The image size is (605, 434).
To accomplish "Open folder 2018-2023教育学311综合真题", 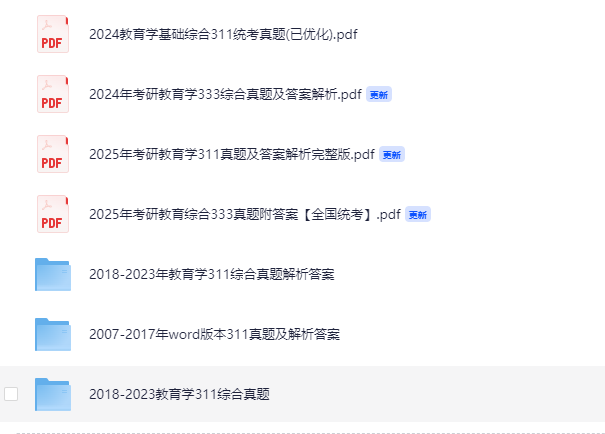I will (179, 394).
